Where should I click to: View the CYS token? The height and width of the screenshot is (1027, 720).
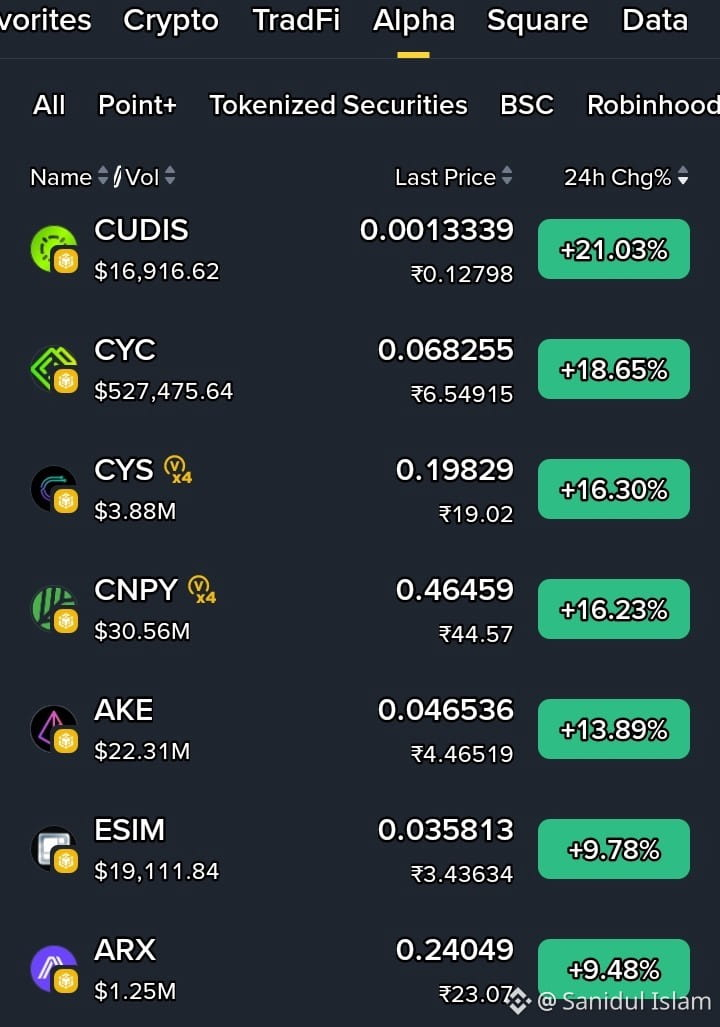click(x=360, y=490)
